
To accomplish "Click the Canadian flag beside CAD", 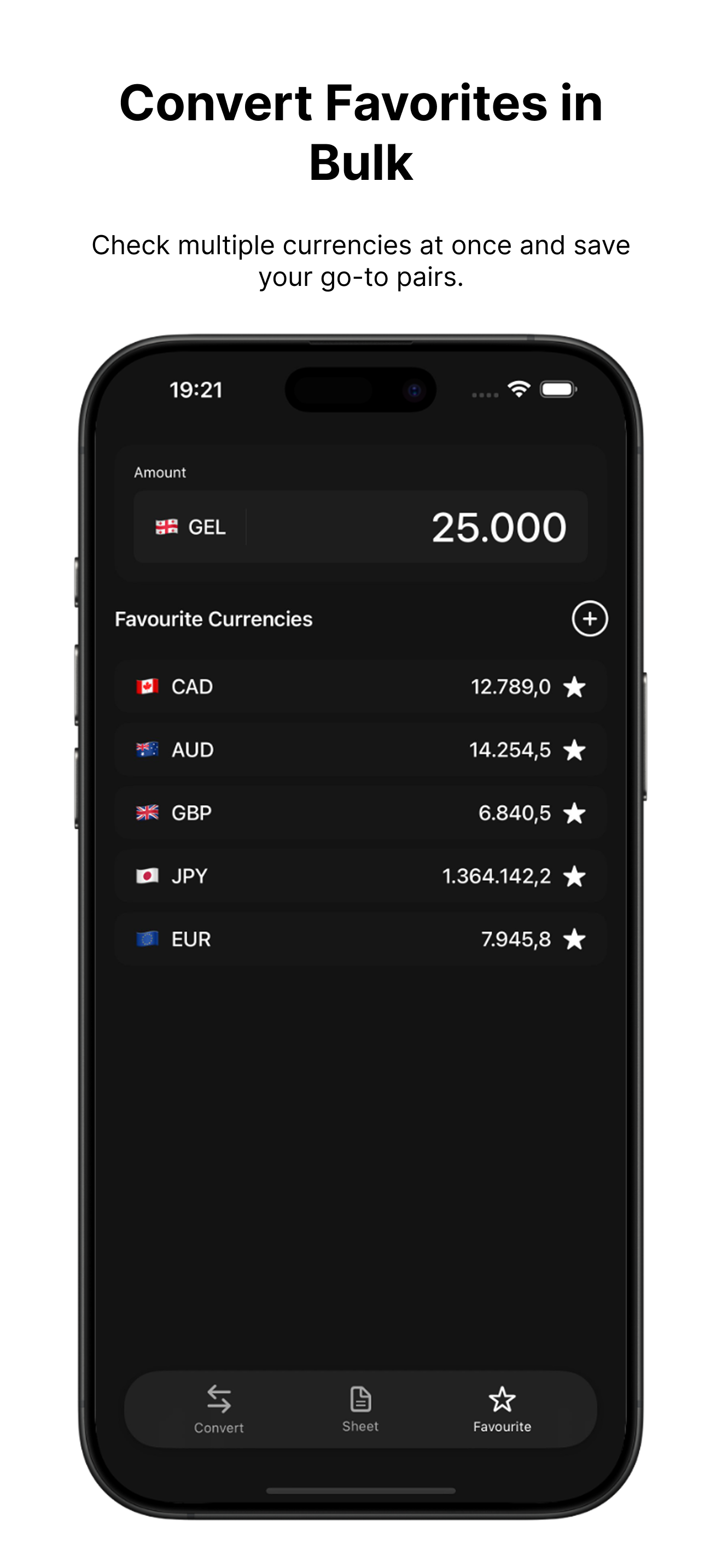I will tap(146, 687).
